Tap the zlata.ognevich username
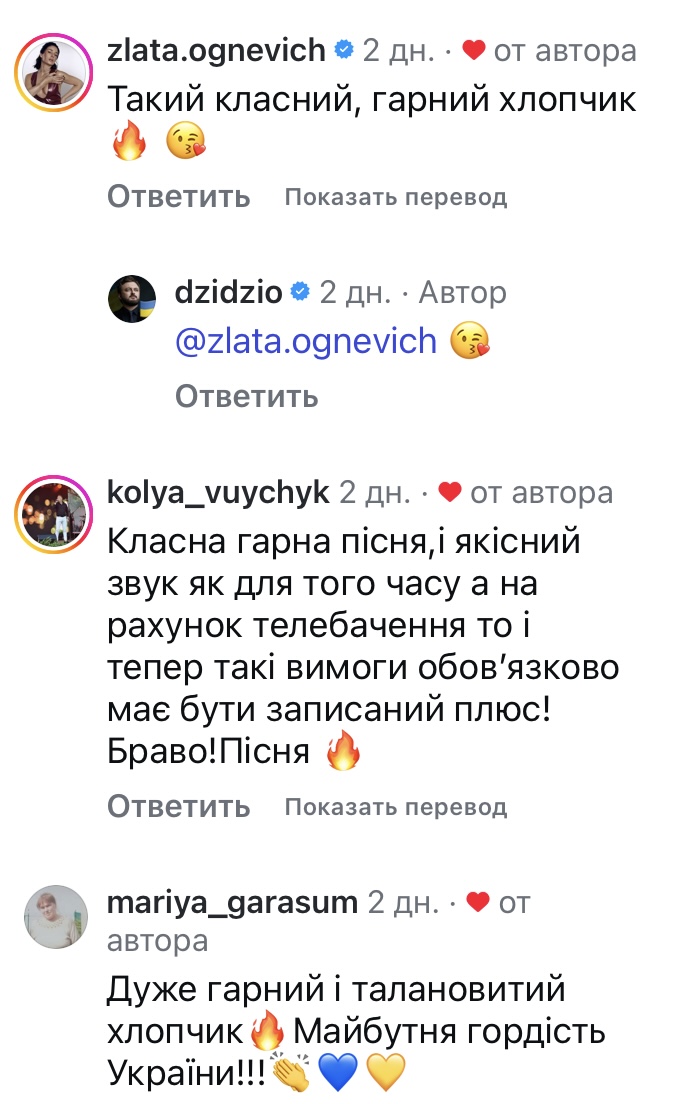Image resolution: width=674 pixels, height=1104 pixels. pyautogui.click(x=216, y=50)
